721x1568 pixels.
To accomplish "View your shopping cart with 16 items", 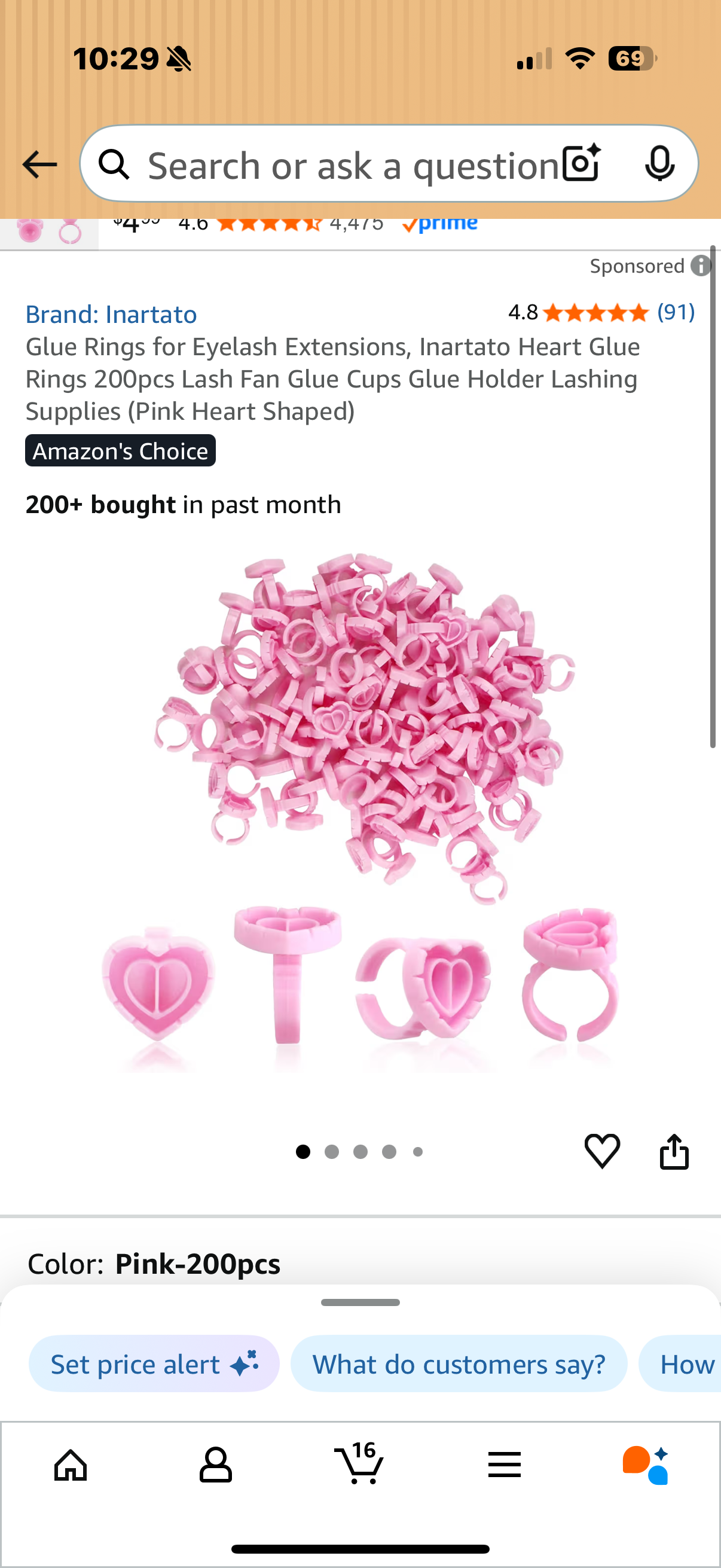I will [360, 1465].
